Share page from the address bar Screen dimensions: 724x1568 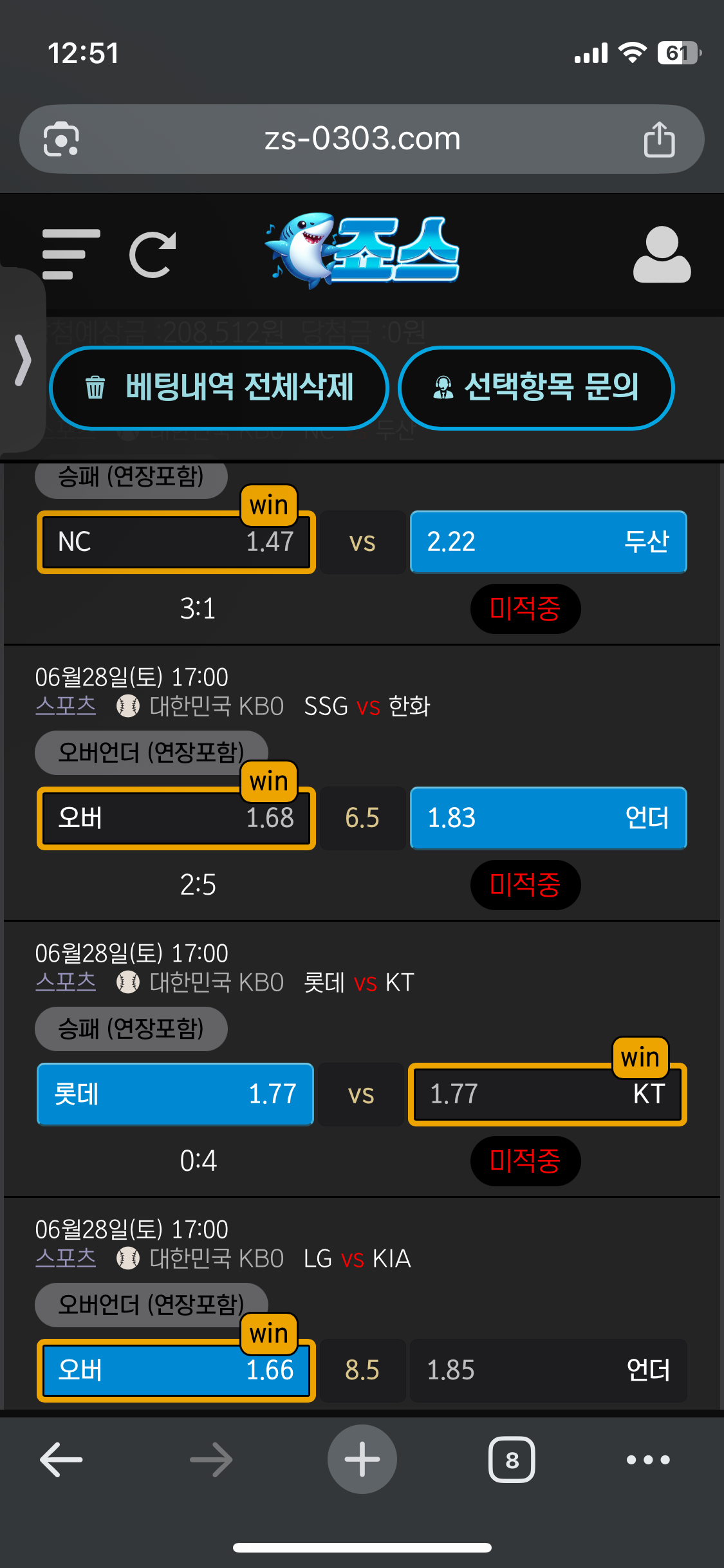pyautogui.click(x=659, y=139)
